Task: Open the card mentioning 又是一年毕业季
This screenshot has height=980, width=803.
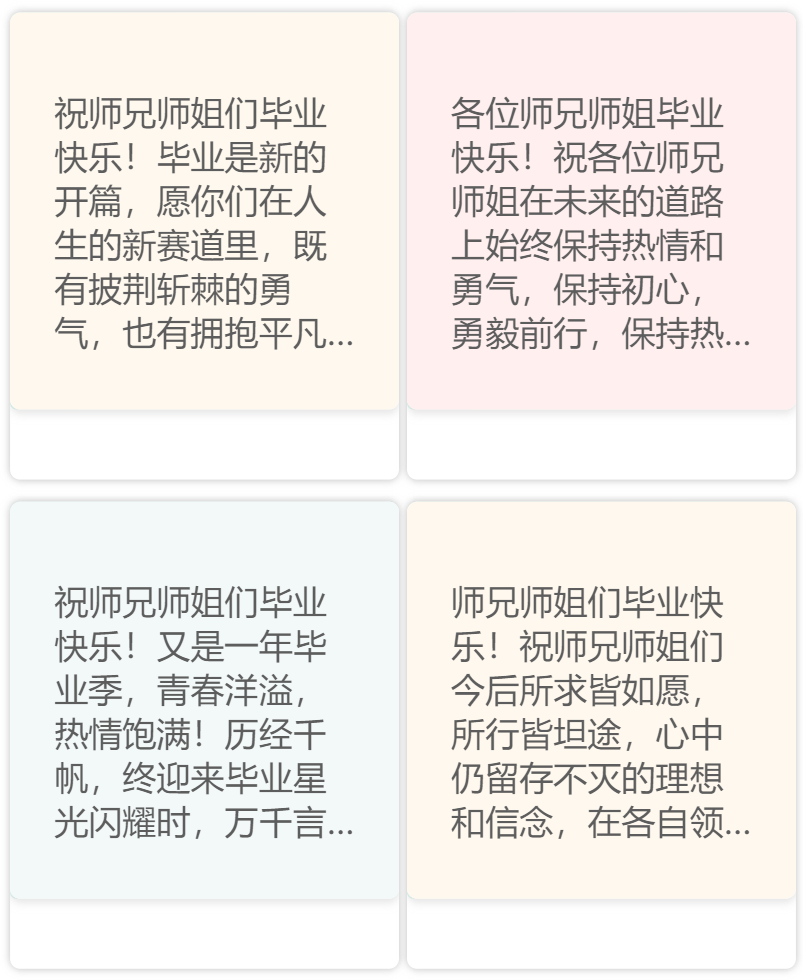Action: (204, 713)
